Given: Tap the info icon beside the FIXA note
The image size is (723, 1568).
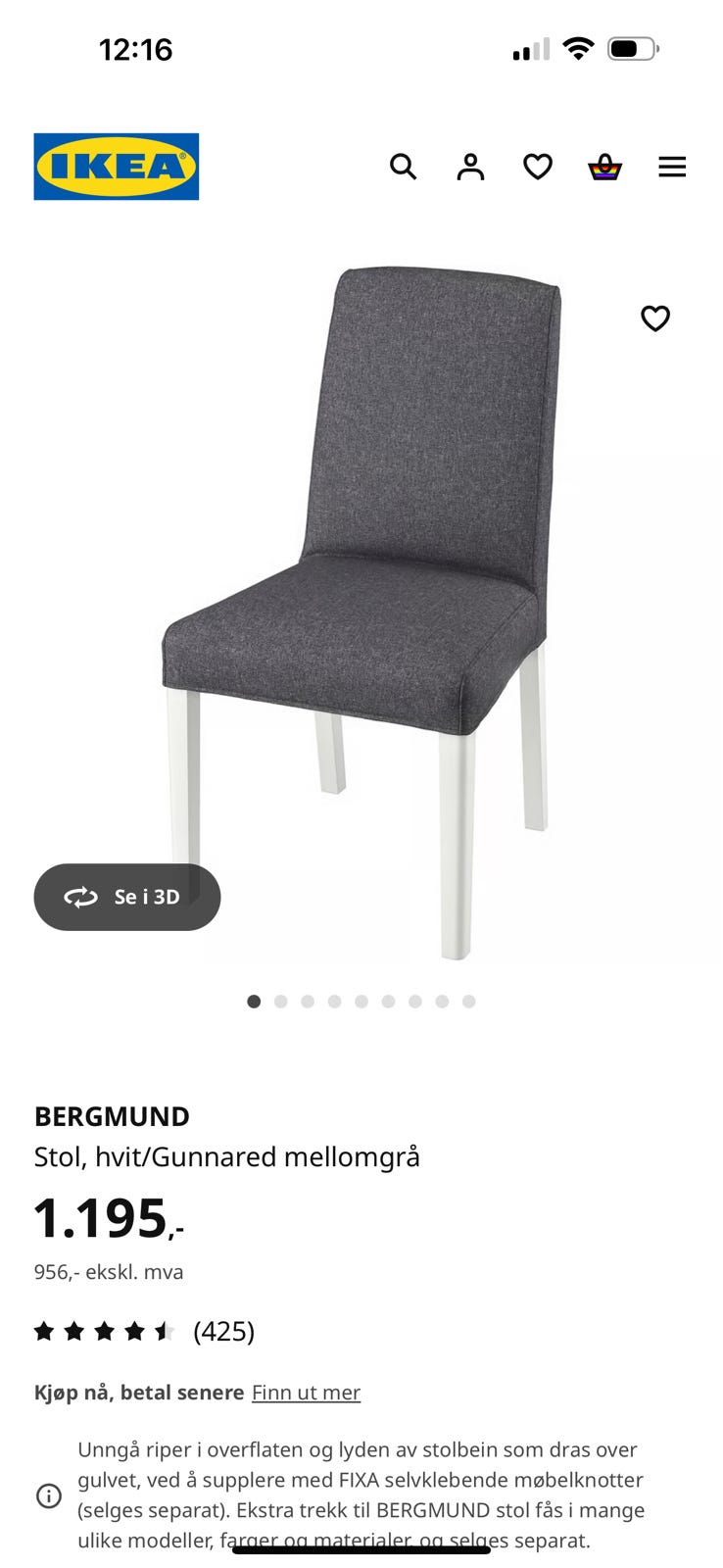Looking at the screenshot, I should click(49, 1495).
